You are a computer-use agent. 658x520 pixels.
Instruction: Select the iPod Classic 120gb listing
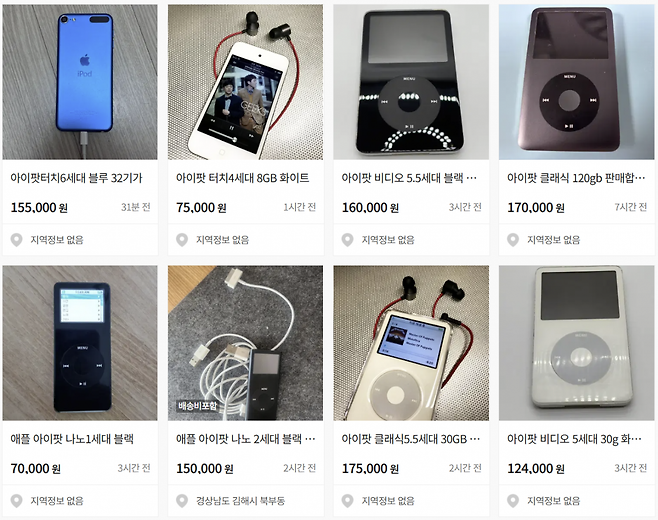pyautogui.click(x=576, y=177)
